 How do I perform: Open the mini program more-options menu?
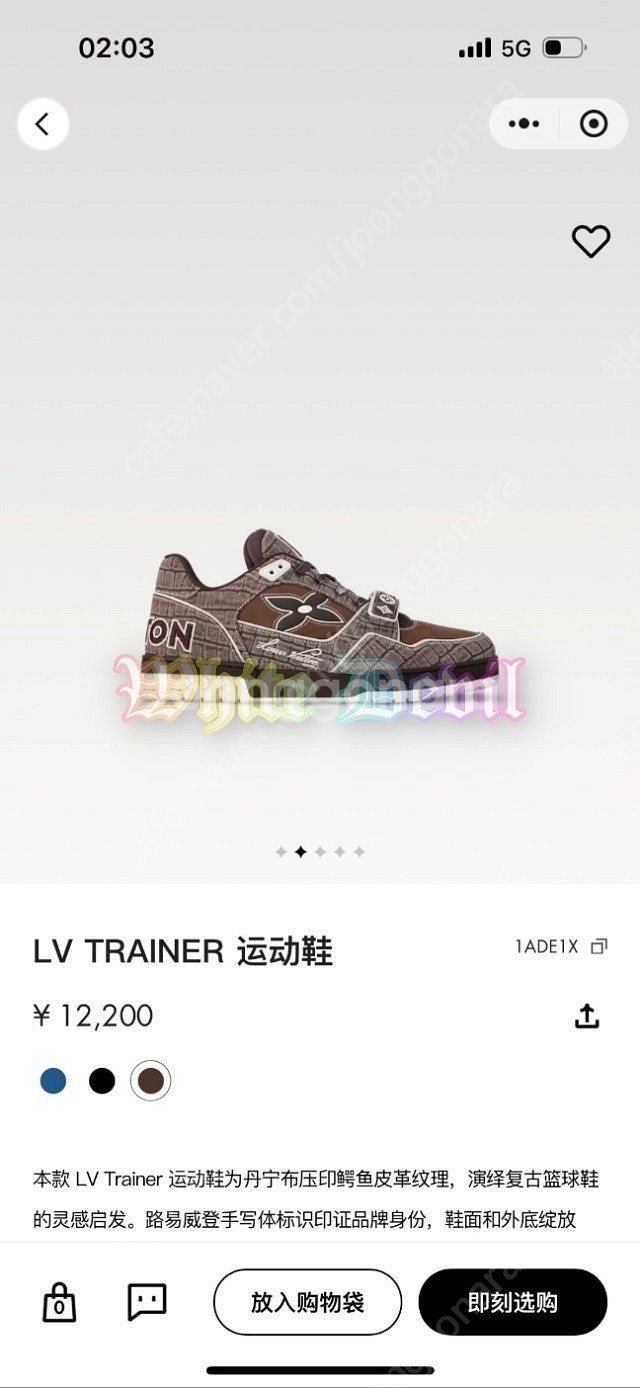pyautogui.click(x=524, y=124)
